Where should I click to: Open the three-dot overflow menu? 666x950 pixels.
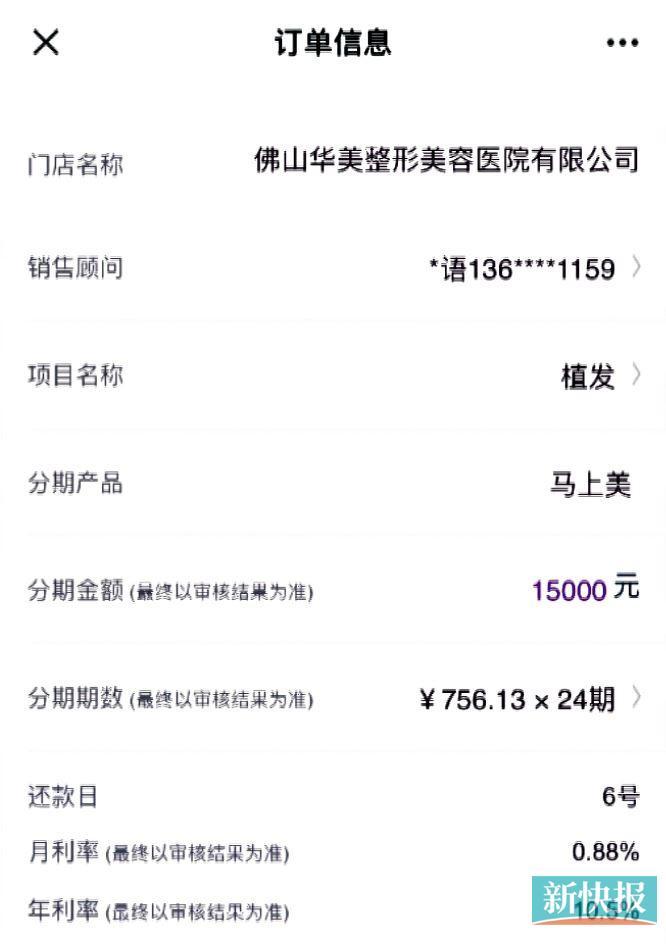(x=621, y=43)
